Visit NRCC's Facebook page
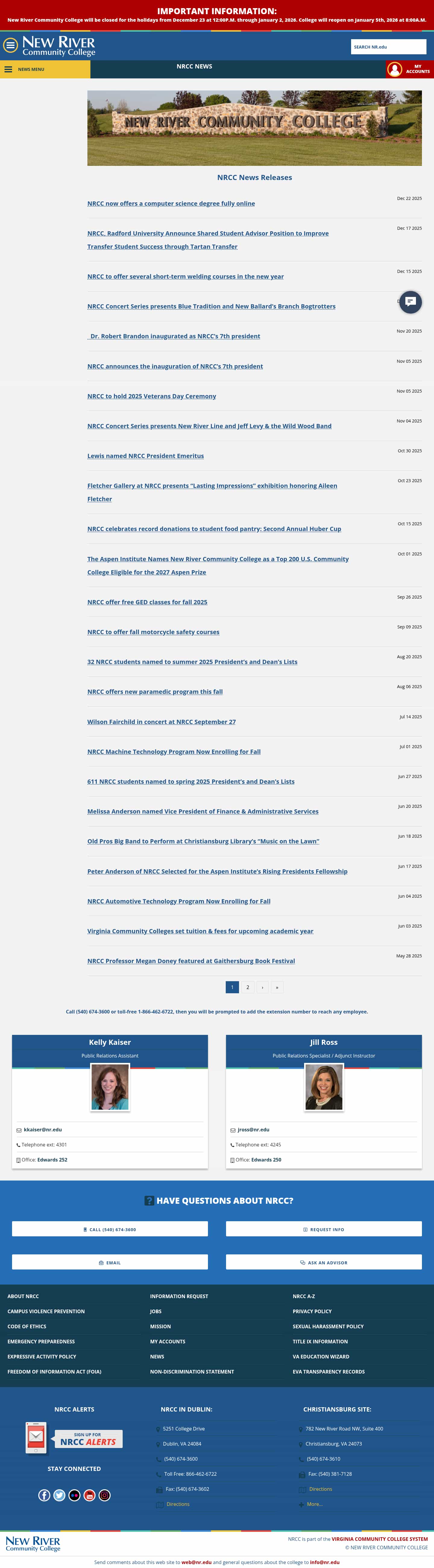The height and width of the screenshot is (1568, 434). coord(44,1496)
